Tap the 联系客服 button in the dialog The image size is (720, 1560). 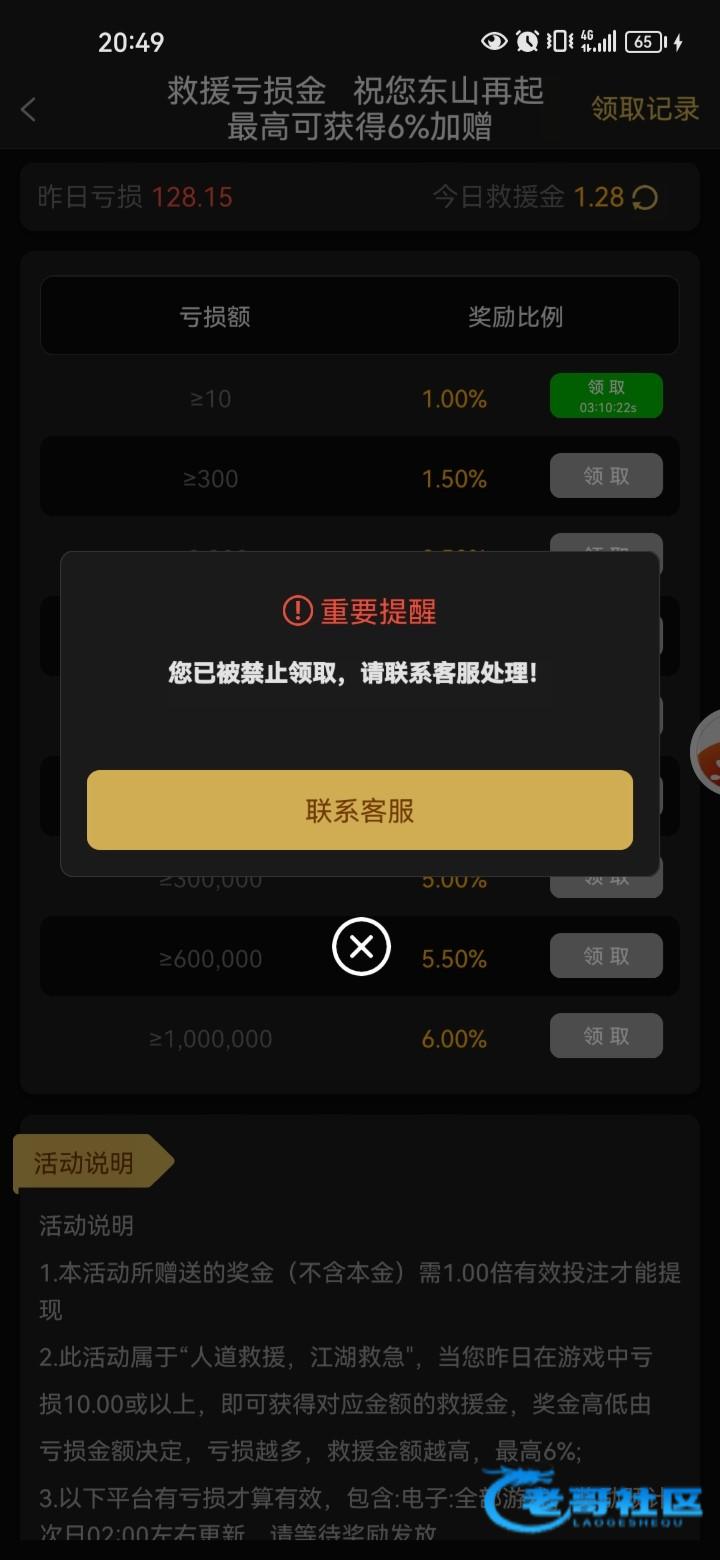tap(360, 810)
